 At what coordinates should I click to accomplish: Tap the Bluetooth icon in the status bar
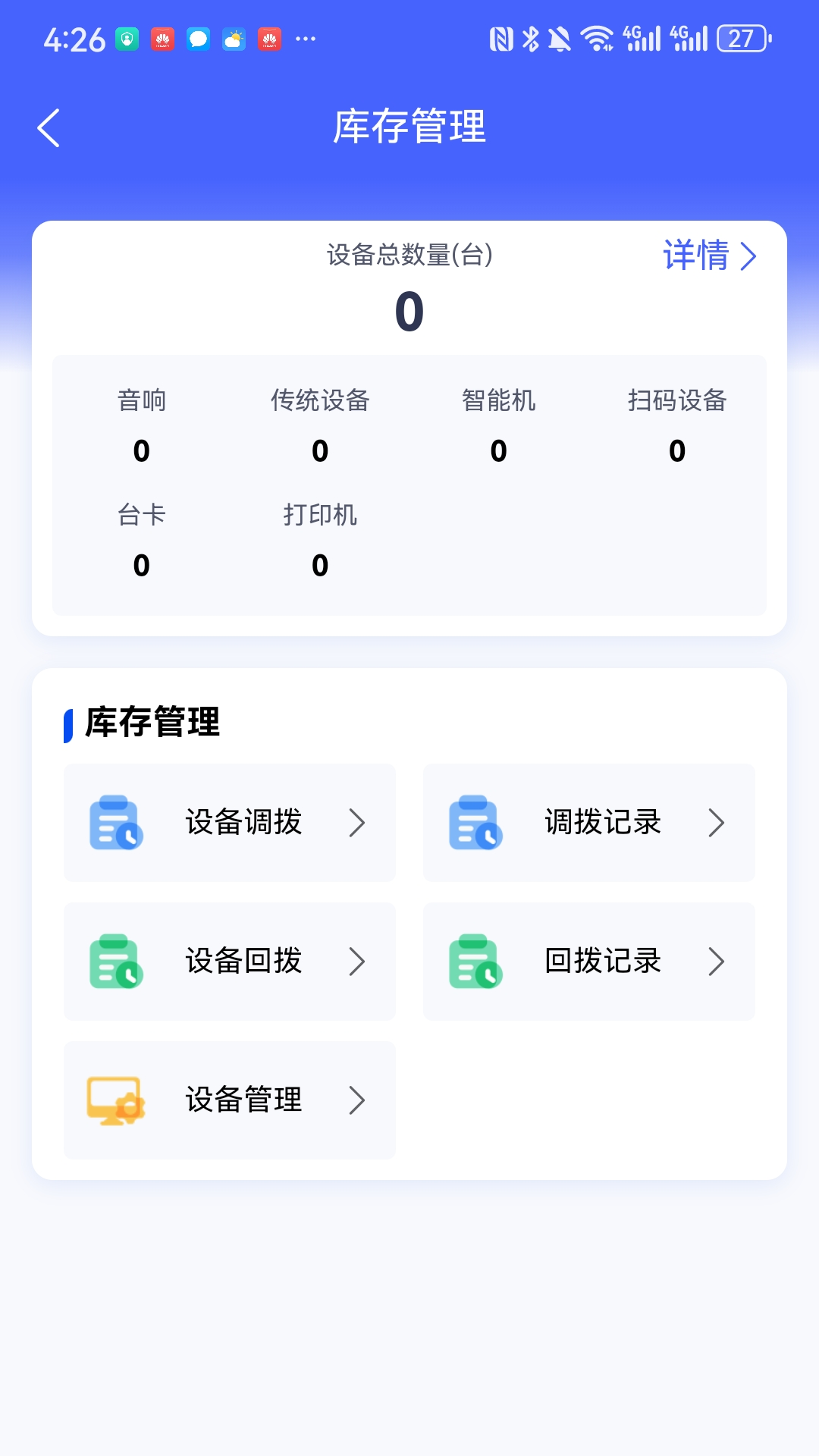[531, 36]
